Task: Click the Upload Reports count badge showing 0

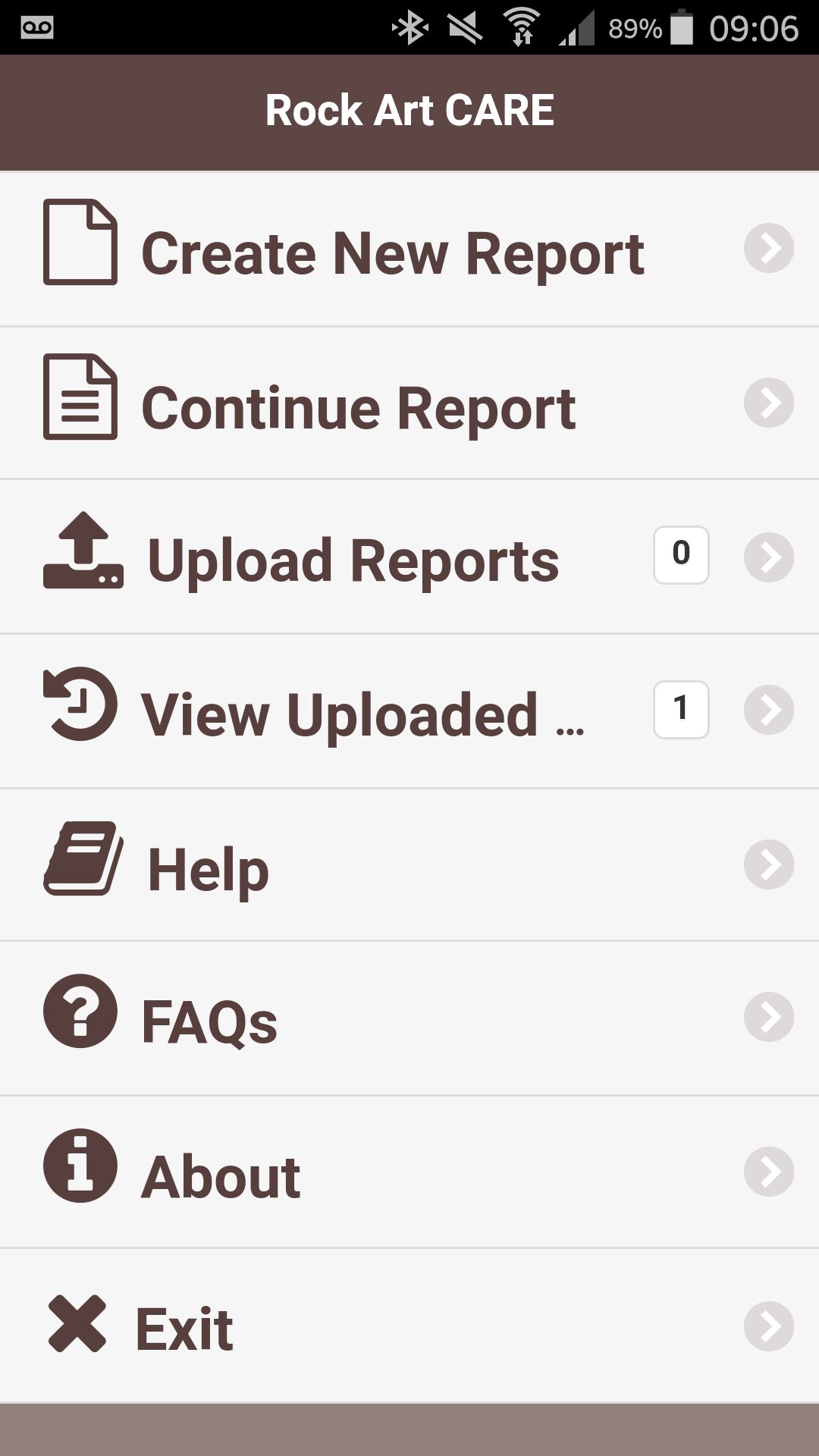Action: [x=681, y=554]
